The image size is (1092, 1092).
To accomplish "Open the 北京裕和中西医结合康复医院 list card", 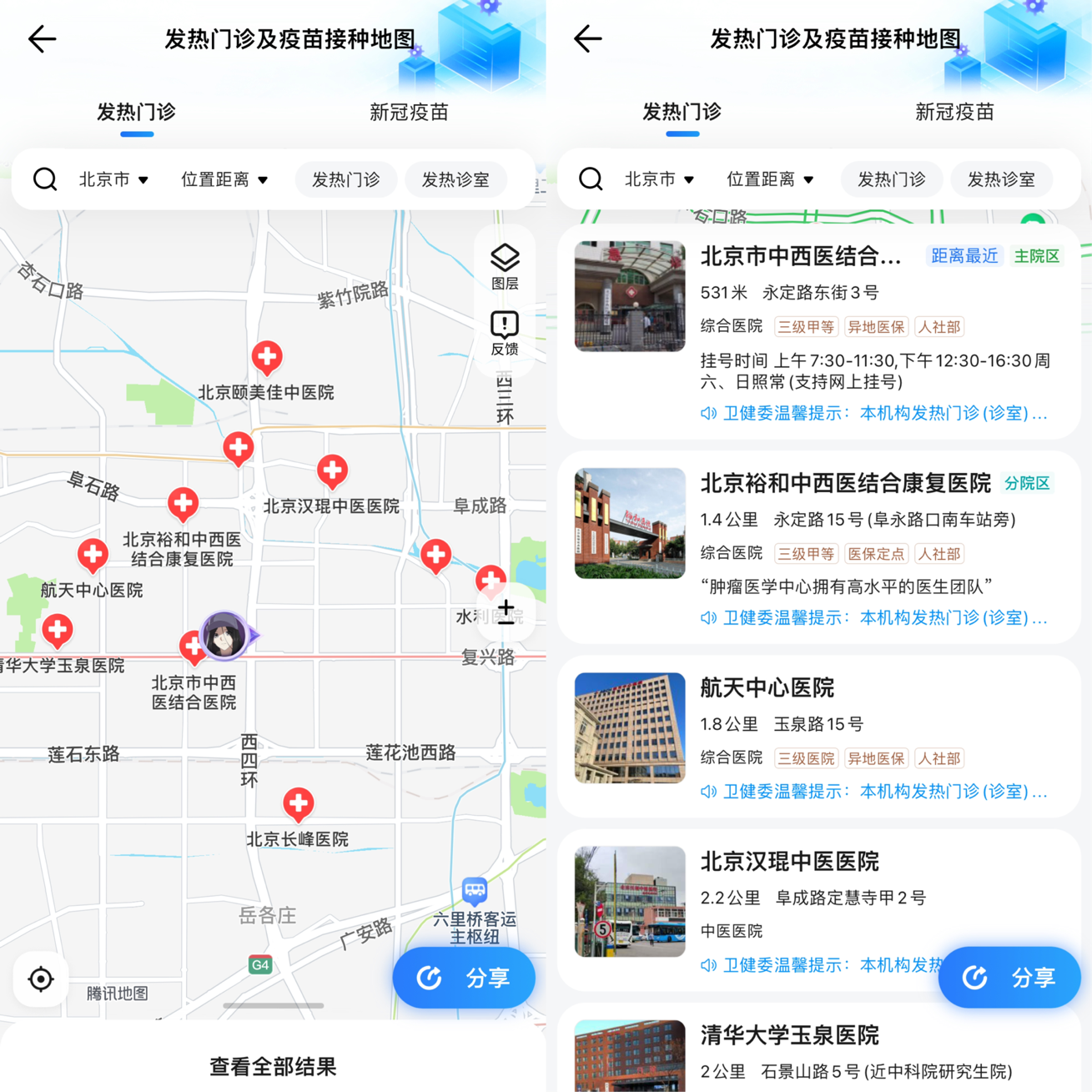I will (x=818, y=548).
